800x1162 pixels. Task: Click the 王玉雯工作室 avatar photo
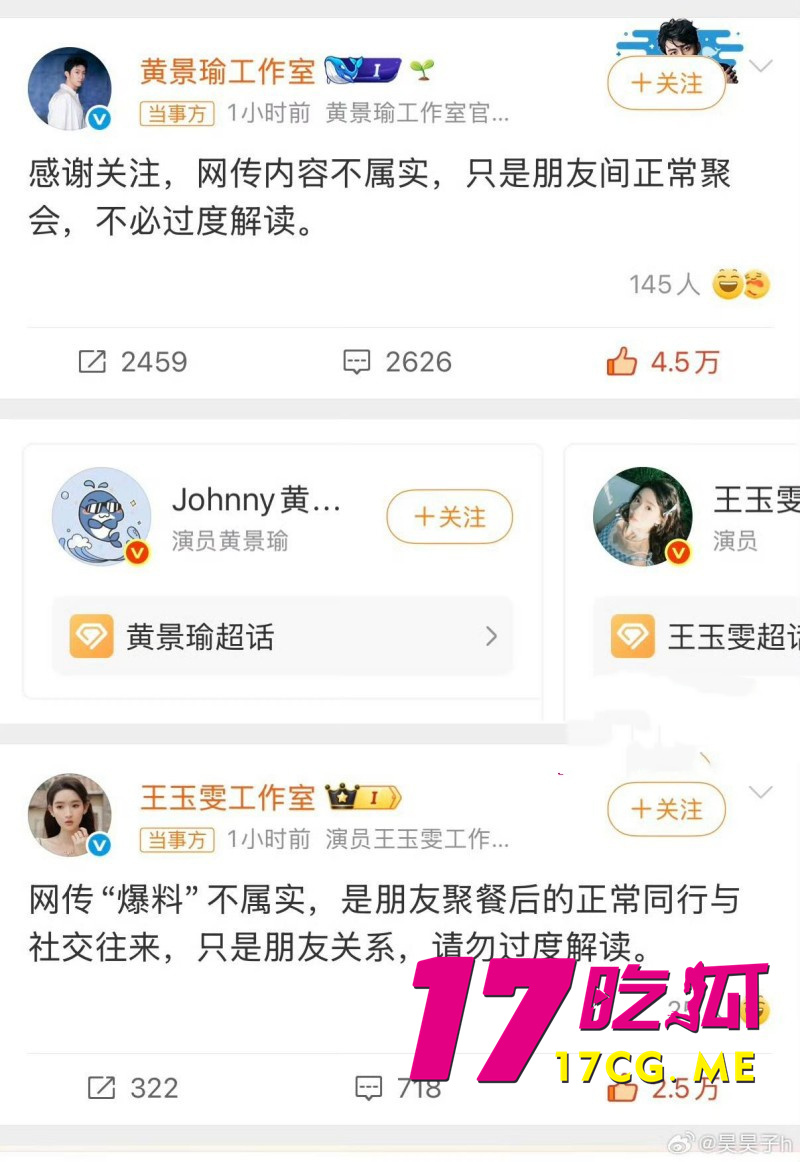pyautogui.click(x=70, y=815)
